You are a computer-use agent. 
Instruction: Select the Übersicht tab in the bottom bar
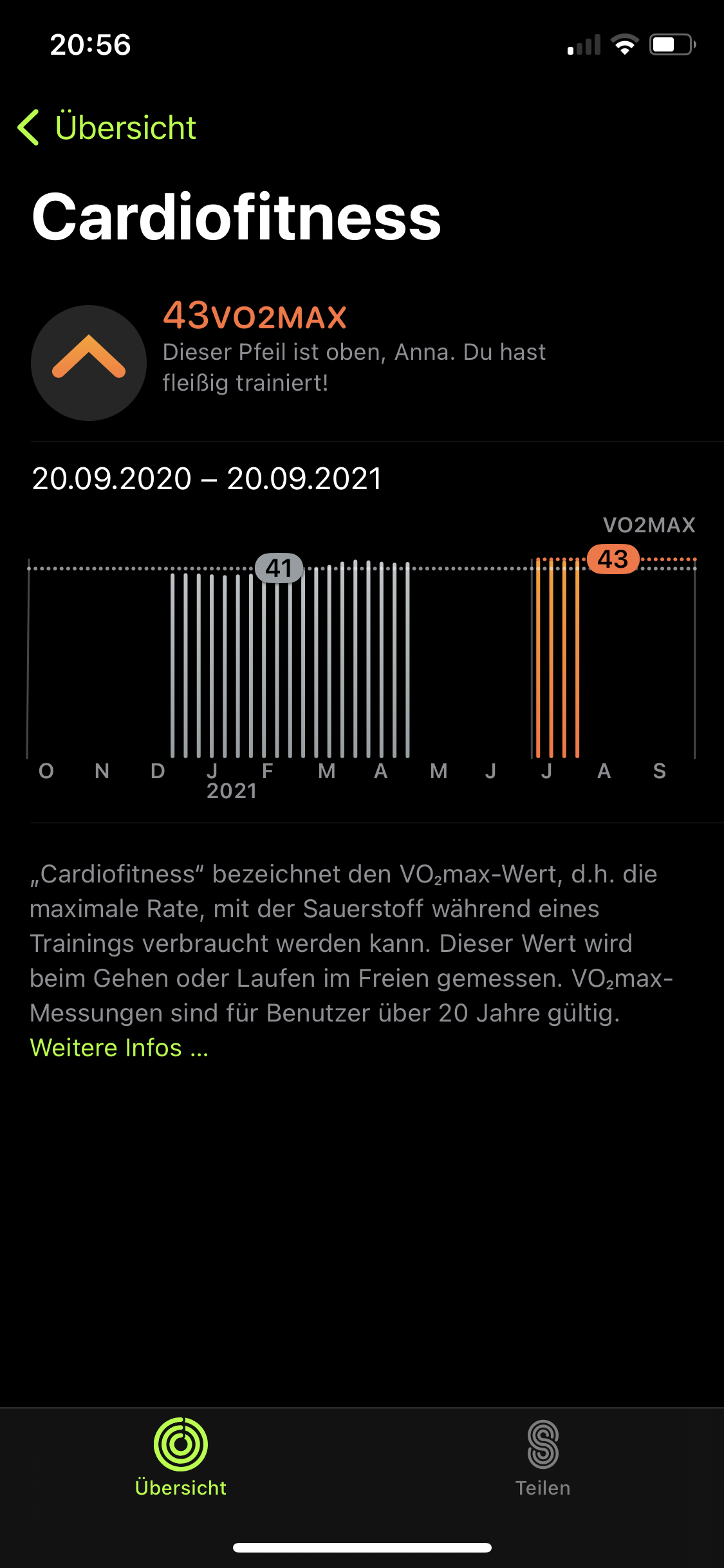181,1459
